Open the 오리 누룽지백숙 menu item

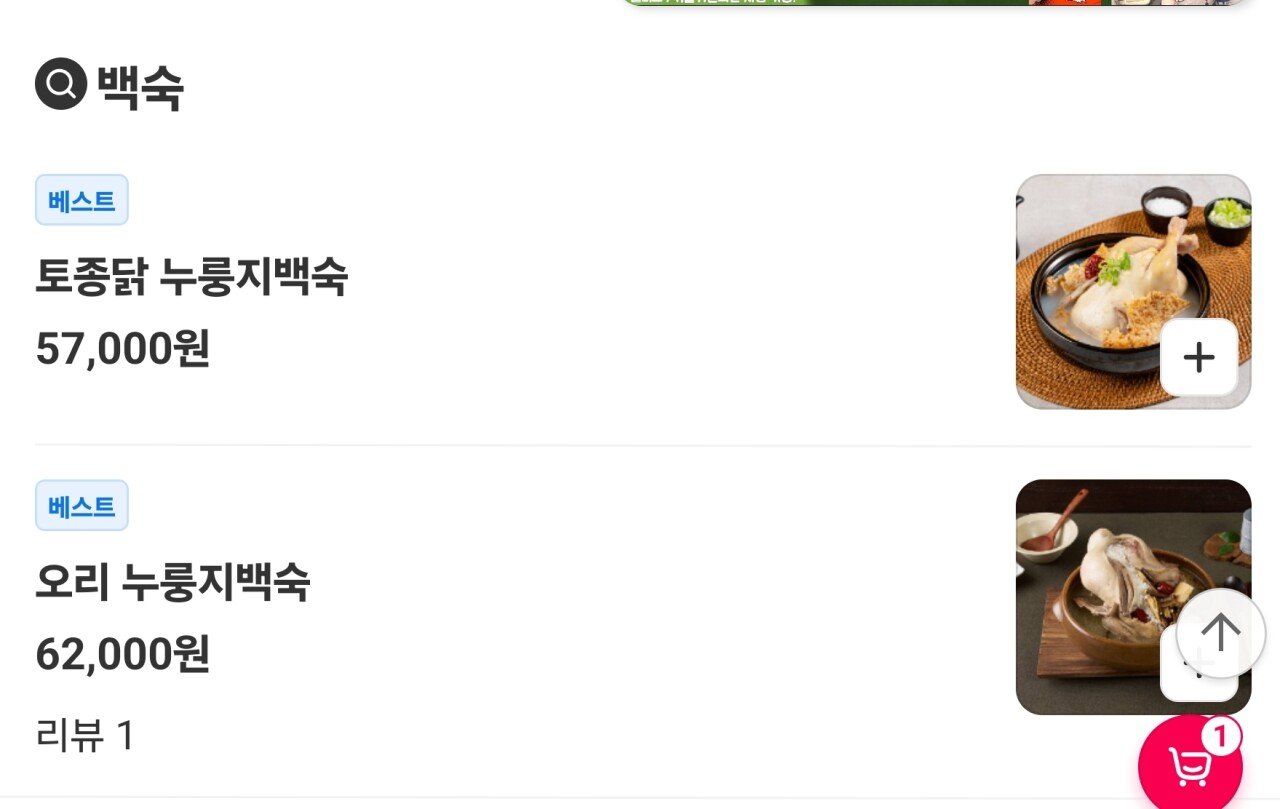tap(172, 582)
